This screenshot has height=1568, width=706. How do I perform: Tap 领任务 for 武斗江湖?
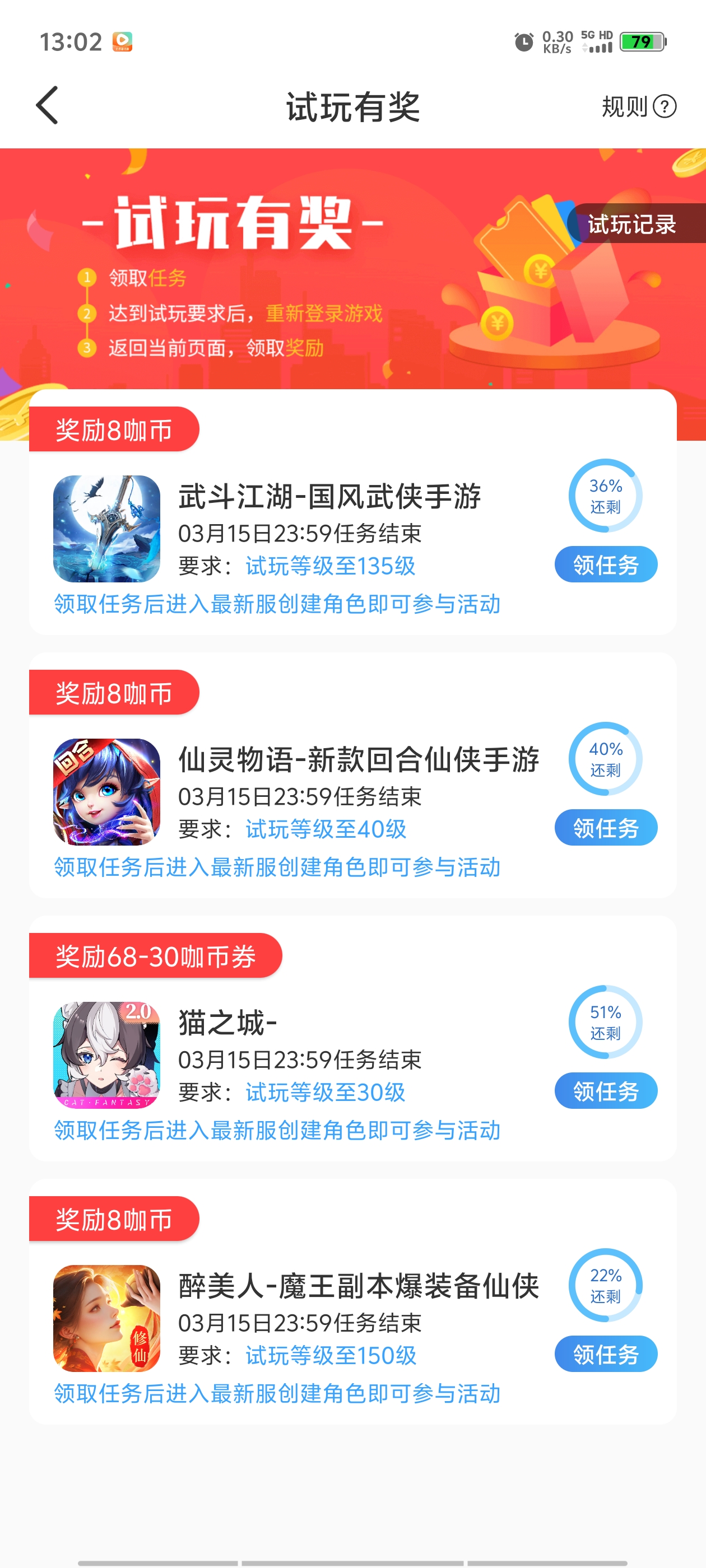pos(606,564)
